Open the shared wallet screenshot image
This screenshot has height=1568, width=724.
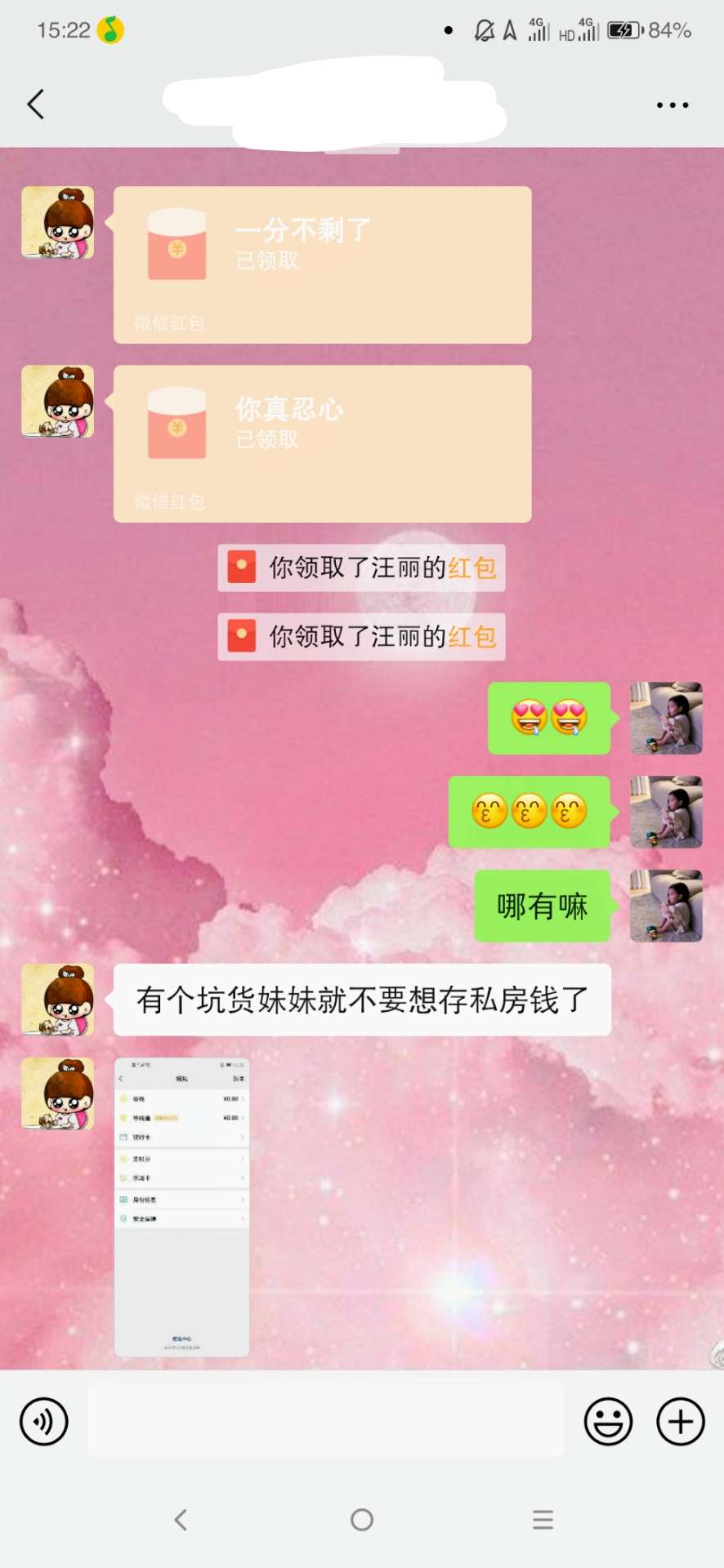coord(181,1207)
